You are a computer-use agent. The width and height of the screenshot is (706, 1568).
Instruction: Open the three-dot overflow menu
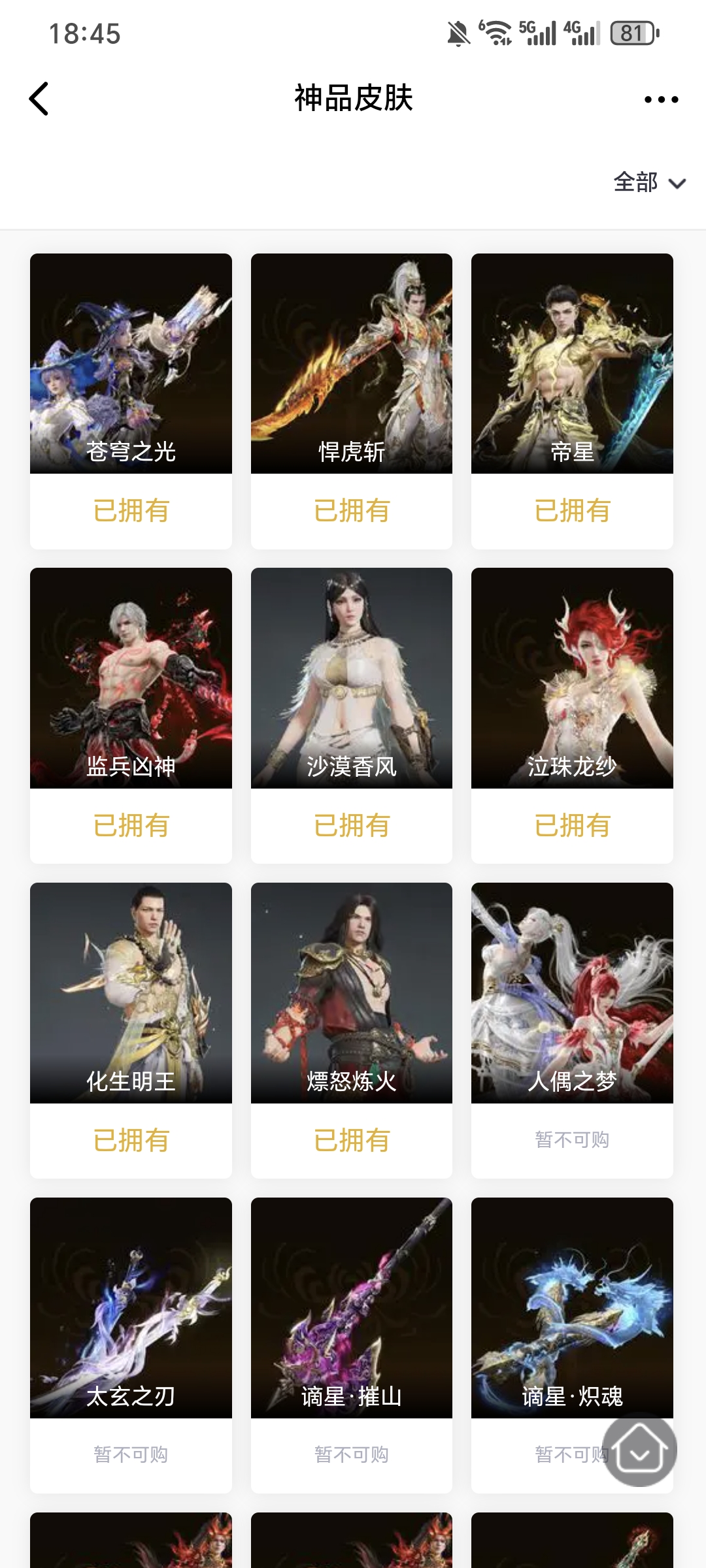click(661, 99)
